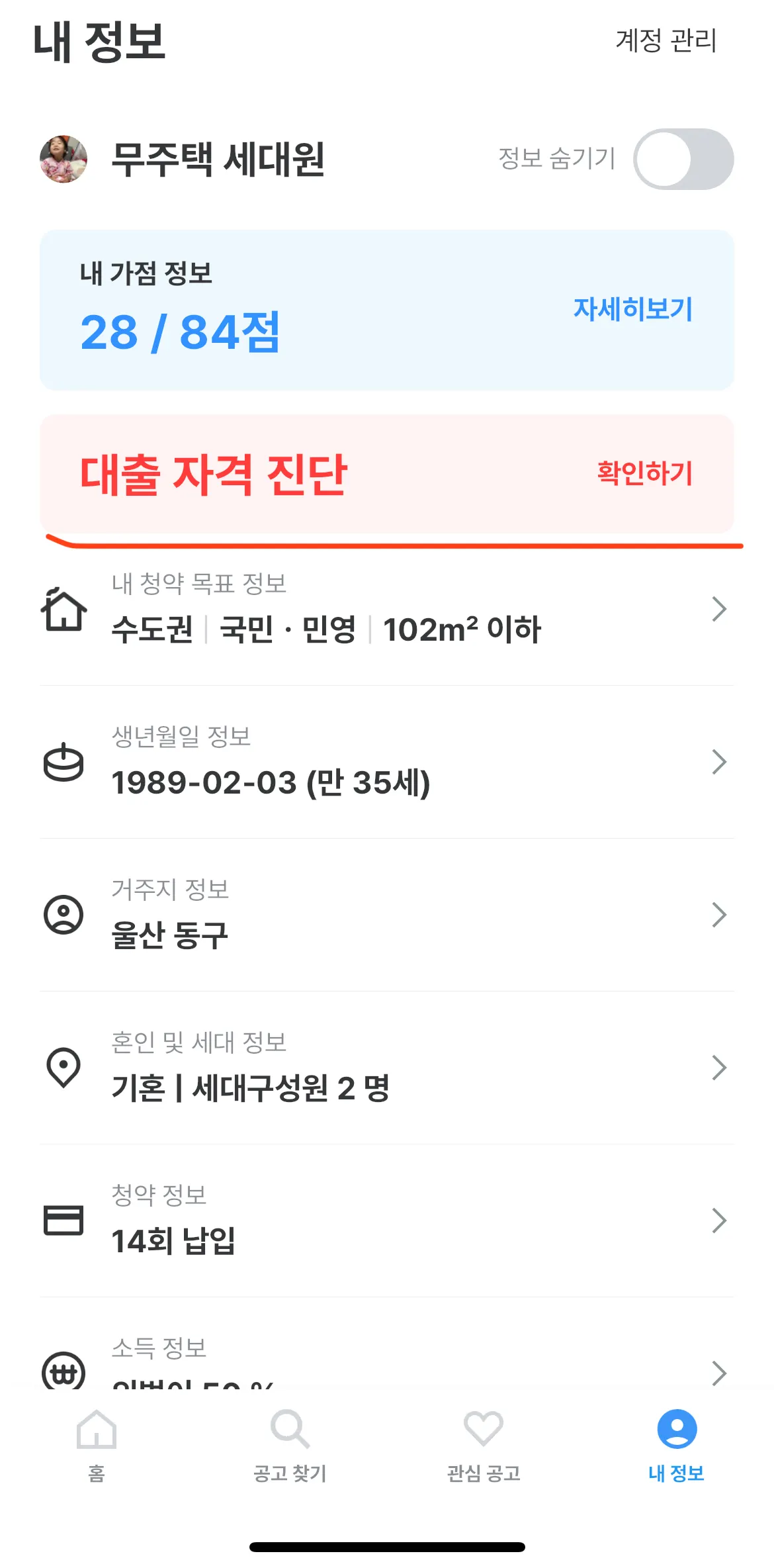The width and height of the screenshot is (774, 1568).
Task: Edit 생년월일 정보 row
Action: (387, 762)
